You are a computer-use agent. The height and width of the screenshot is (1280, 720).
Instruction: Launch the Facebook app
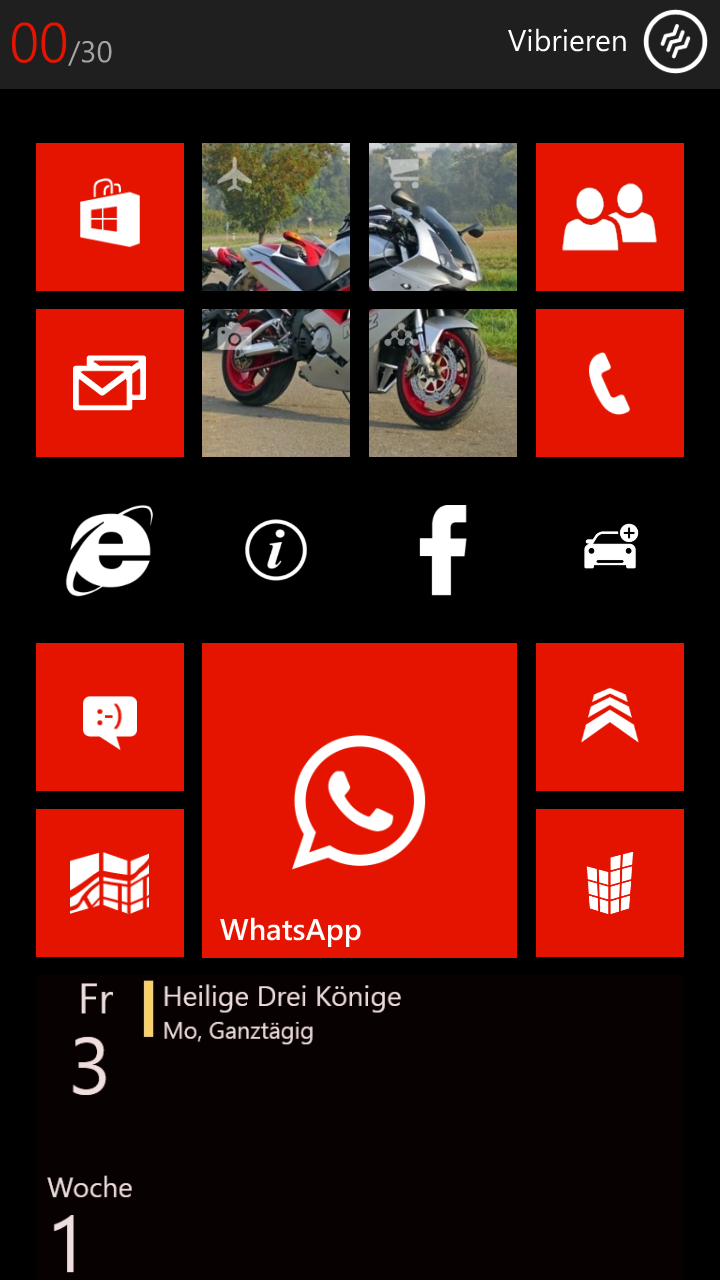coord(443,550)
